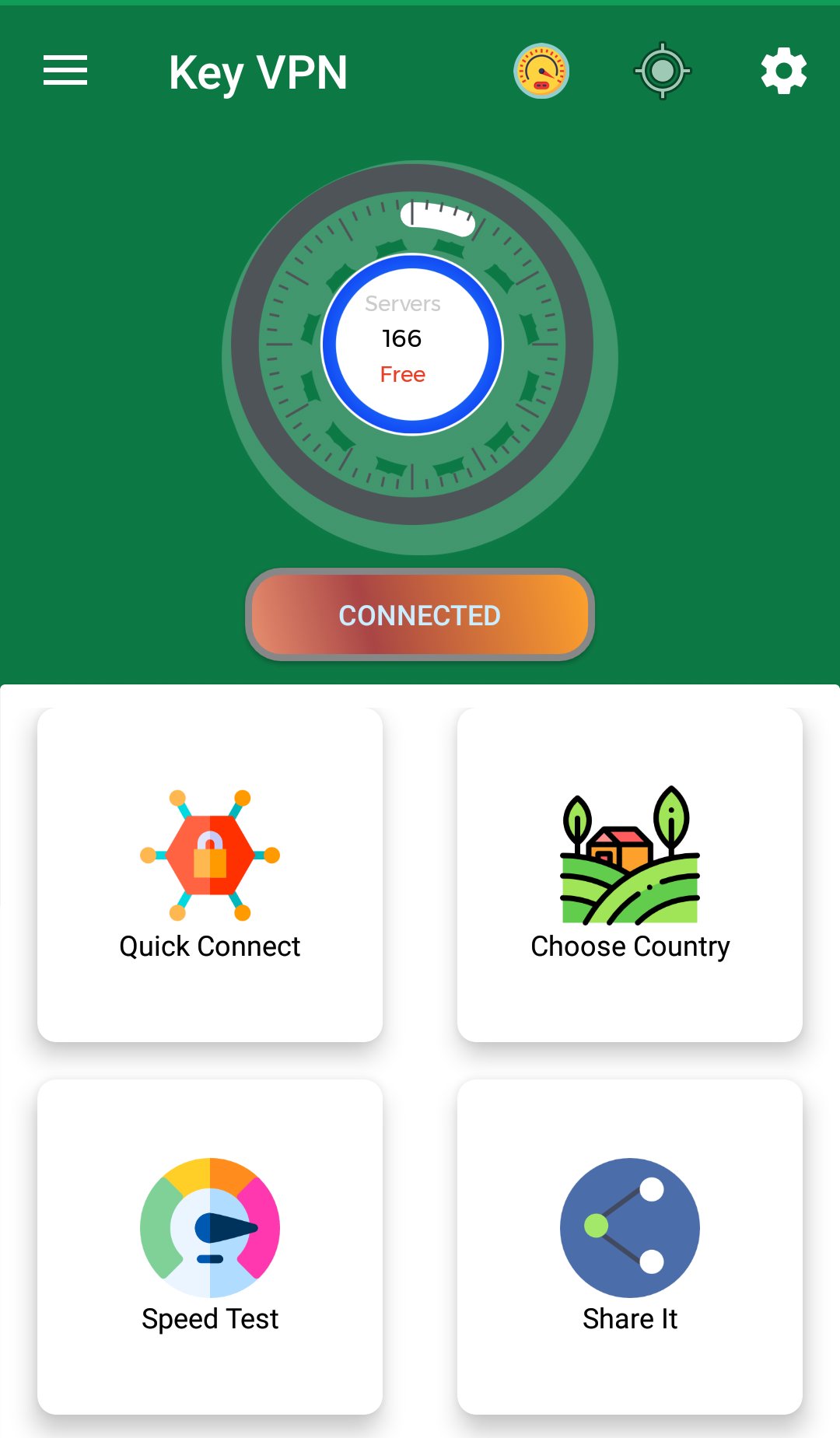Tap the 166 Free servers counter
This screenshot has width=840, height=1438.
402,338
